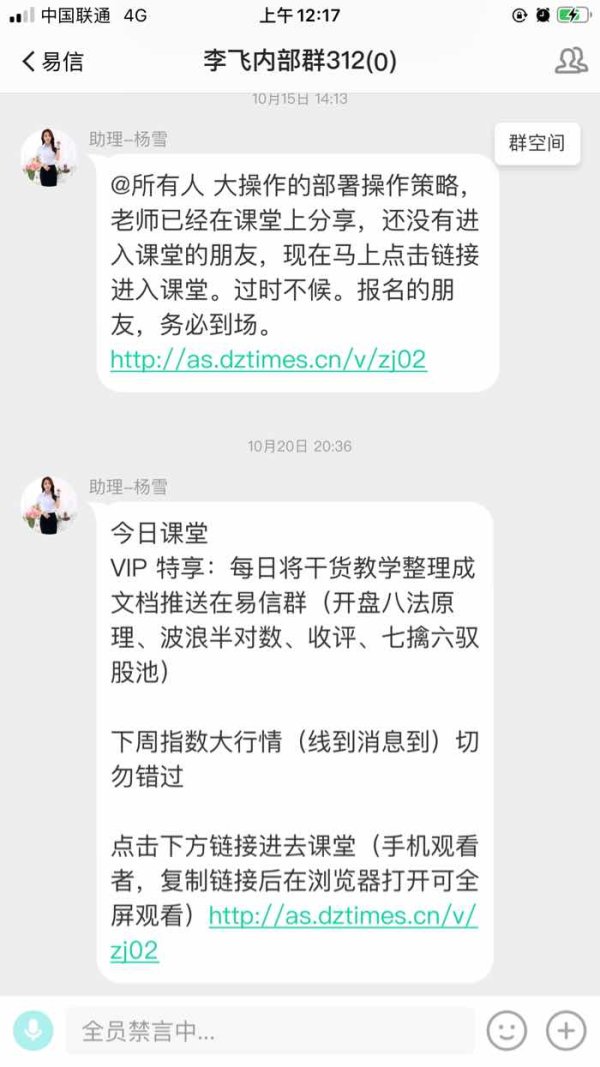Tap the voice input microphone icon
The height and width of the screenshot is (1067, 600).
click(x=33, y=1030)
